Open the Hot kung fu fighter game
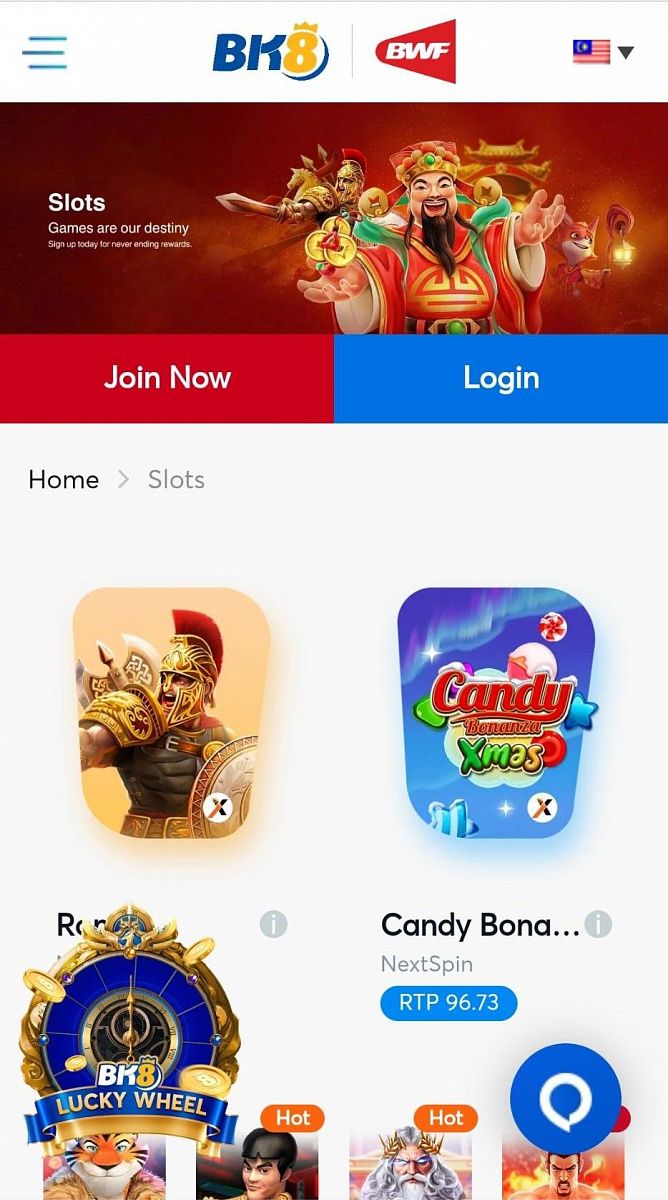Image resolution: width=668 pixels, height=1200 pixels. pyautogui.click(x=257, y=1165)
